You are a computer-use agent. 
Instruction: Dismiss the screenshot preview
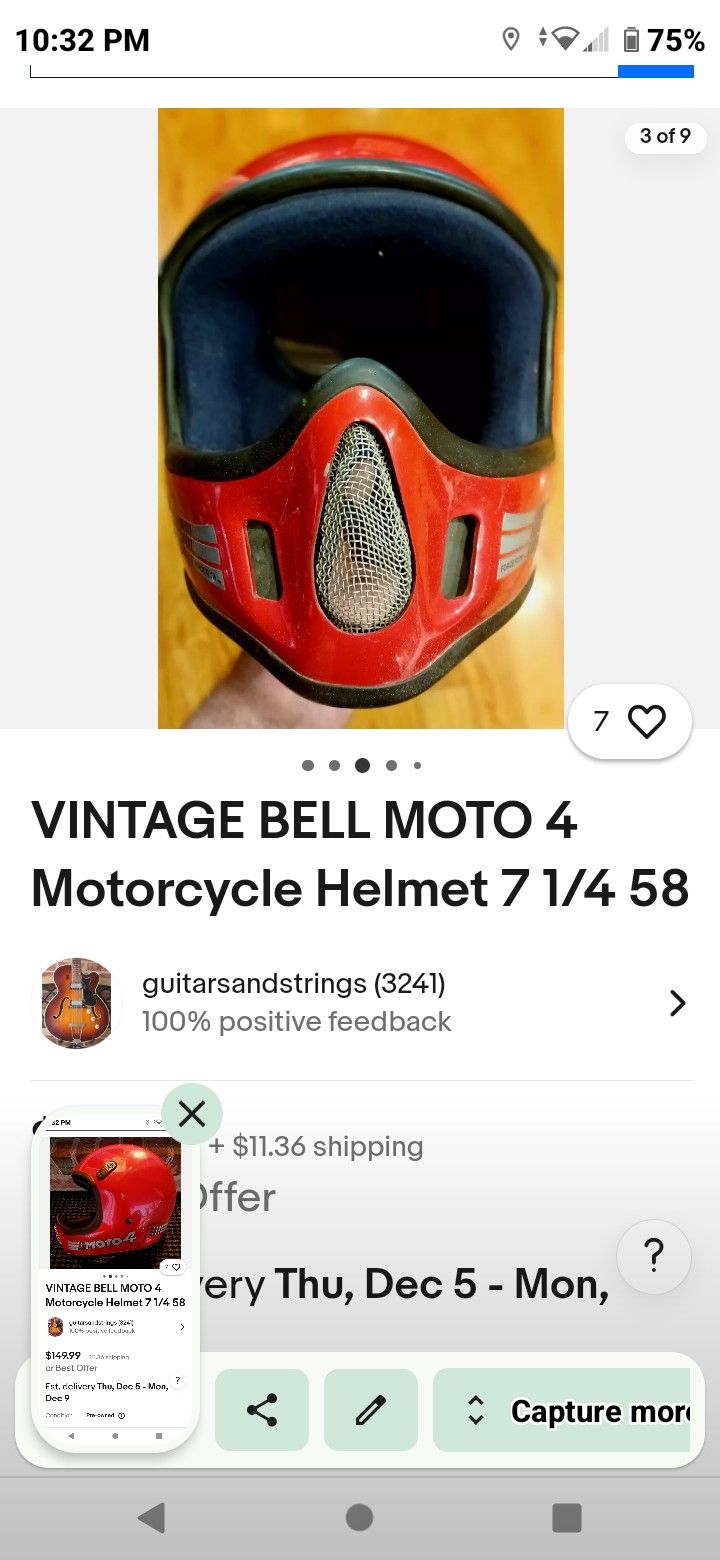click(192, 1114)
